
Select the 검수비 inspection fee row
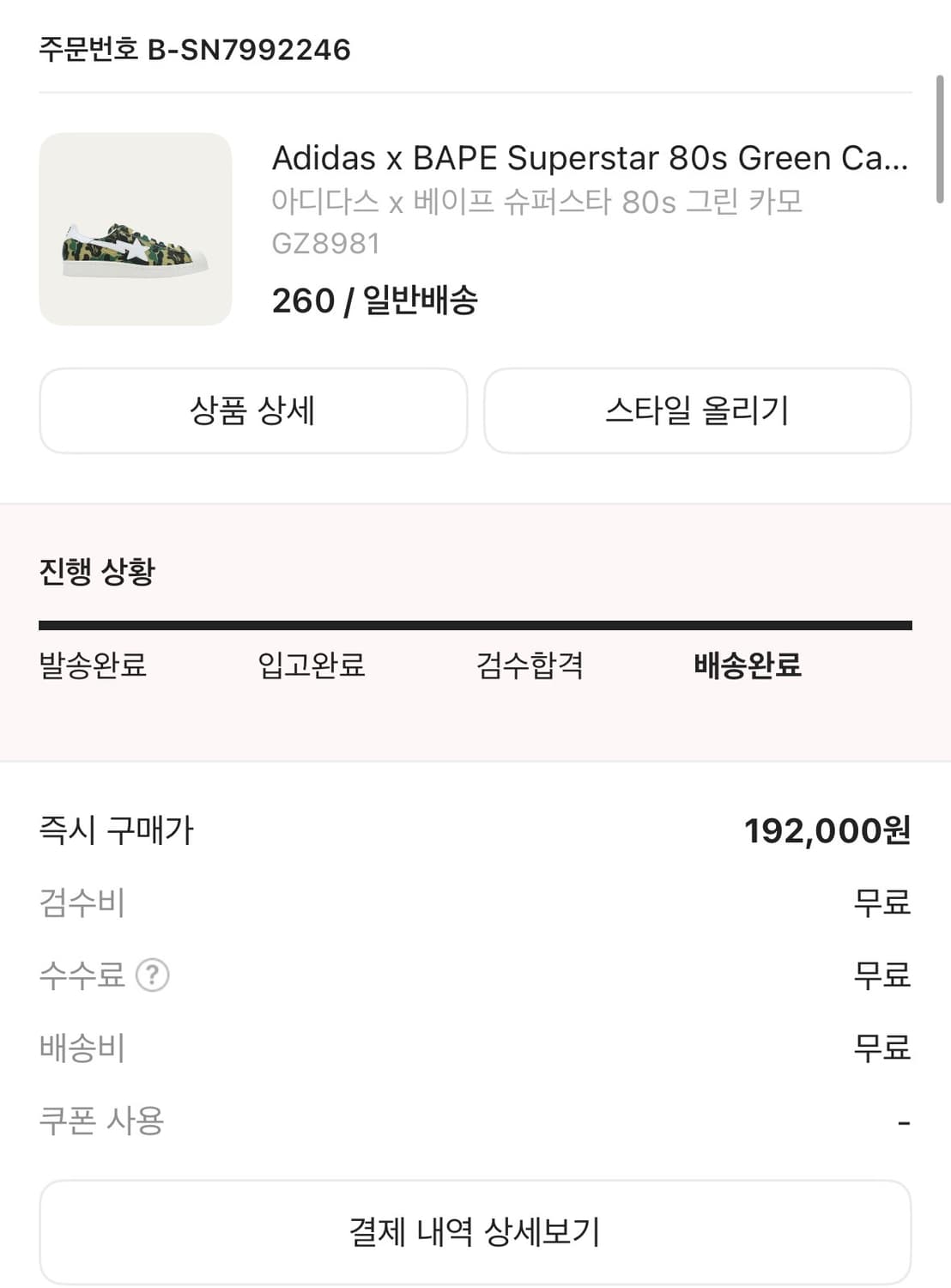[x=80, y=902]
